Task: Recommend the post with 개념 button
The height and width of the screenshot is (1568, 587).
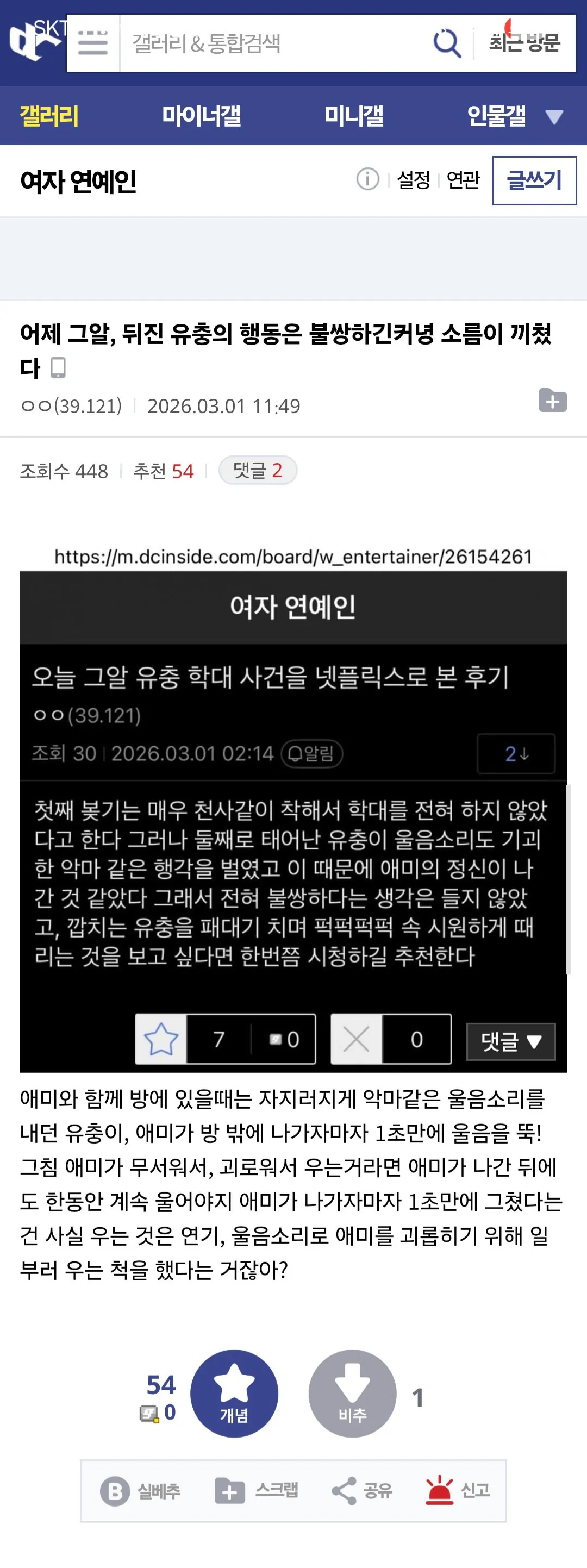Action: pos(234,1394)
